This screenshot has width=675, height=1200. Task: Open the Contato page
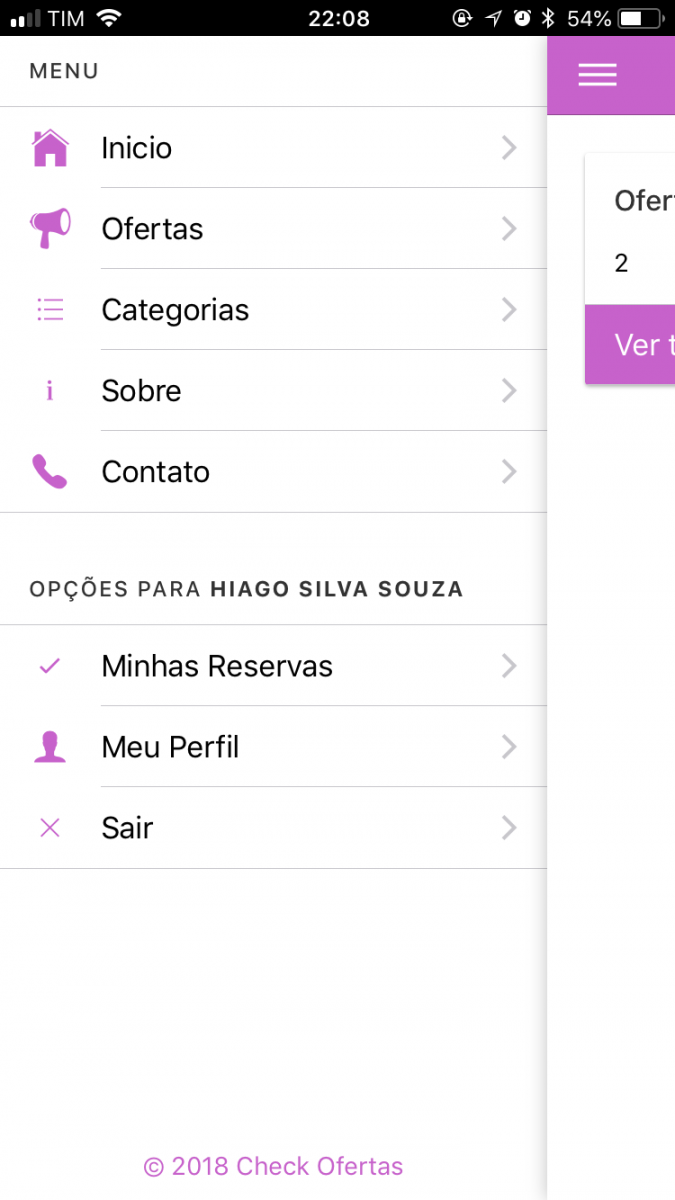tap(273, 472)
